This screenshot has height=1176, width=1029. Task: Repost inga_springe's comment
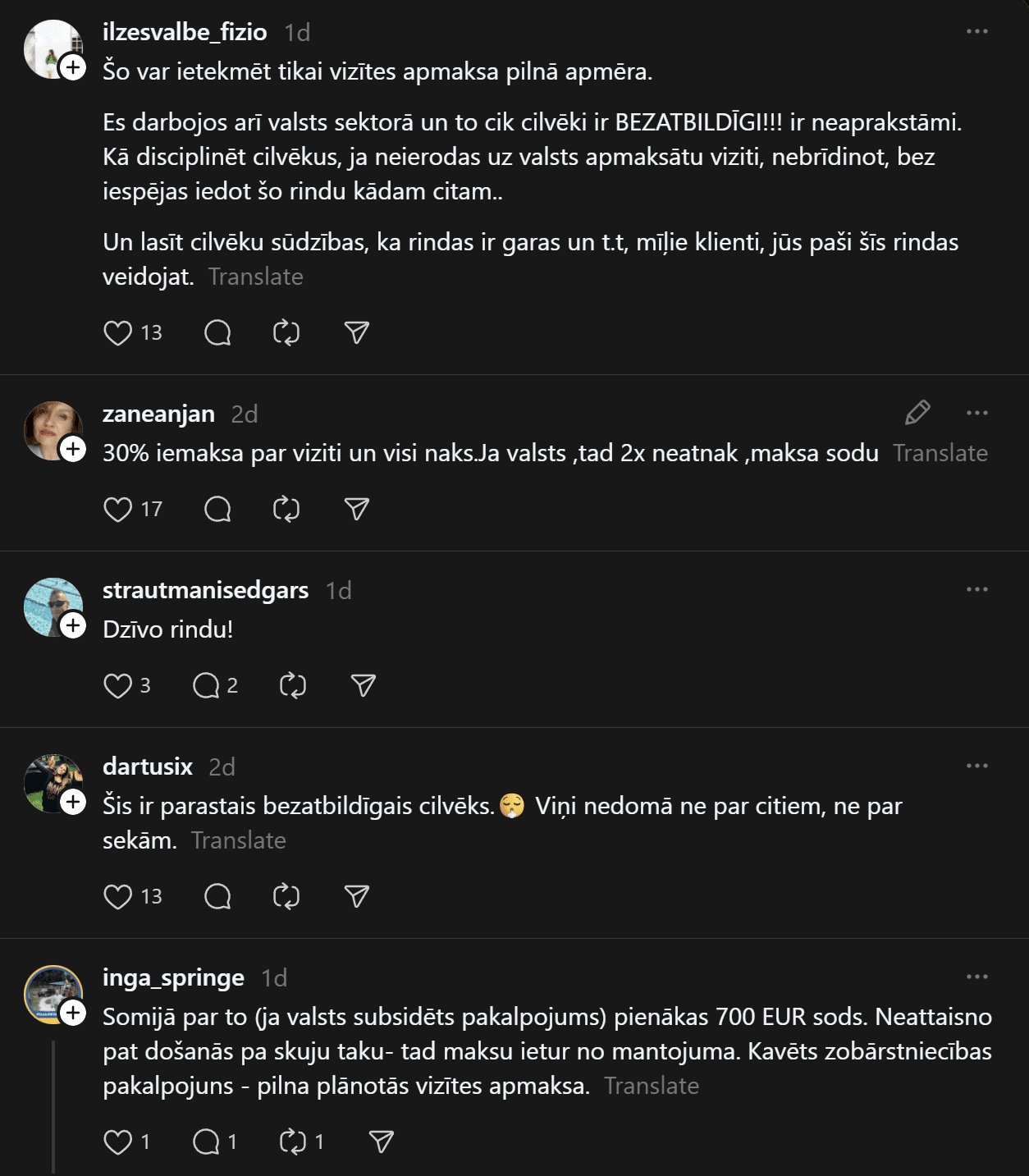click(293, 1142)
